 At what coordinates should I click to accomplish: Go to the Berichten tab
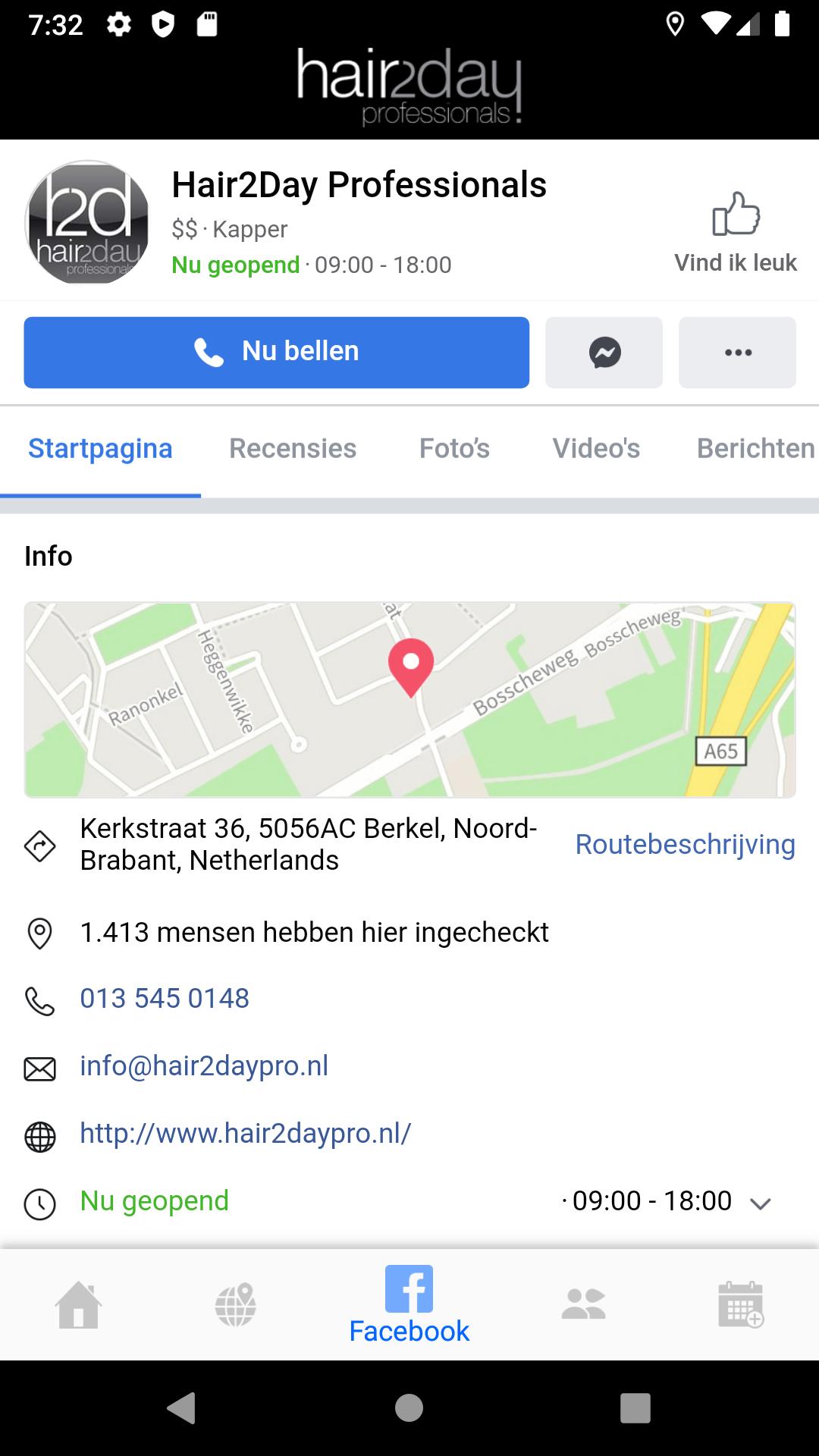tap(756, 448)
